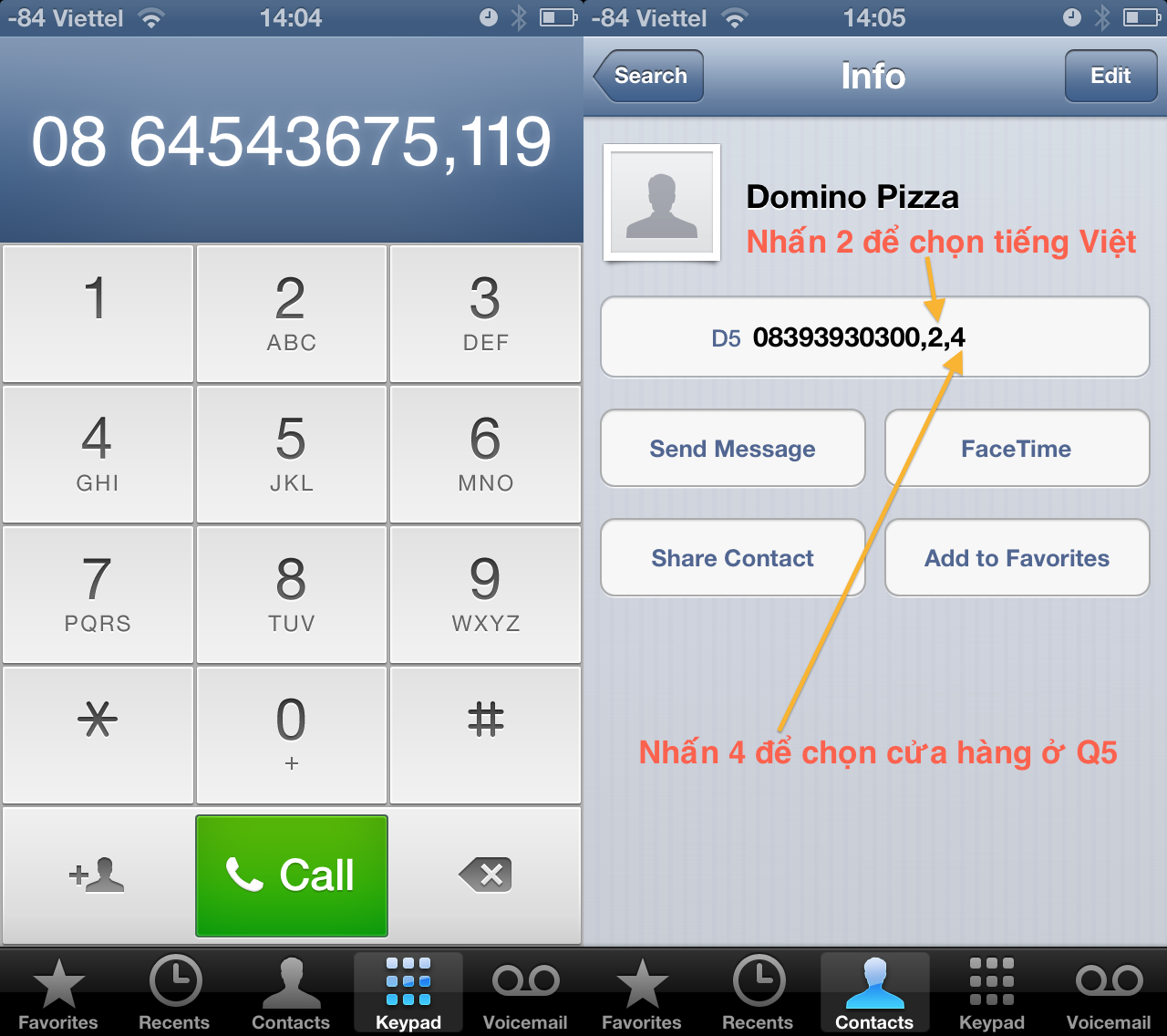Tap the star key on the keypad
The image size is (1167, 1036).
coord(97,734)
